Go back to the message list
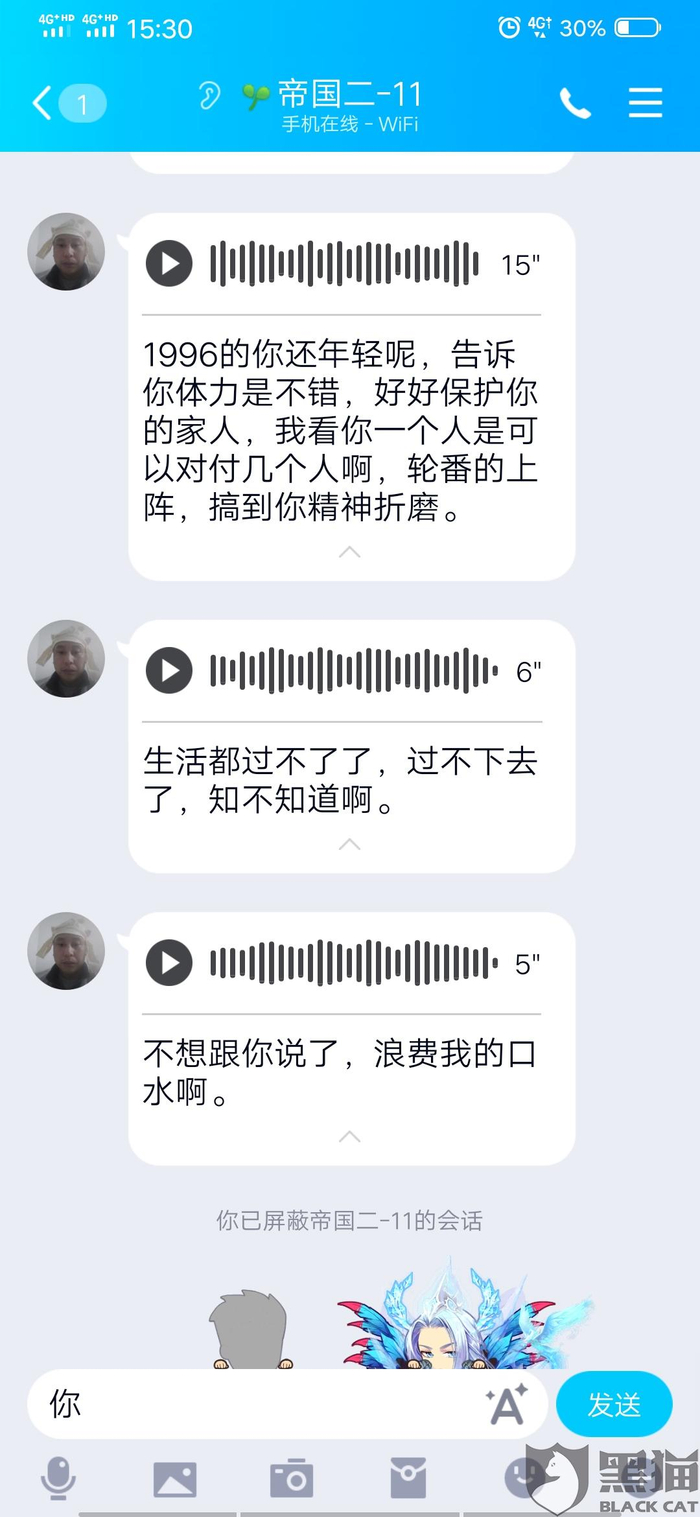Image resolution: width=700 pixels, height=1517 pixels. pos(43,103)
